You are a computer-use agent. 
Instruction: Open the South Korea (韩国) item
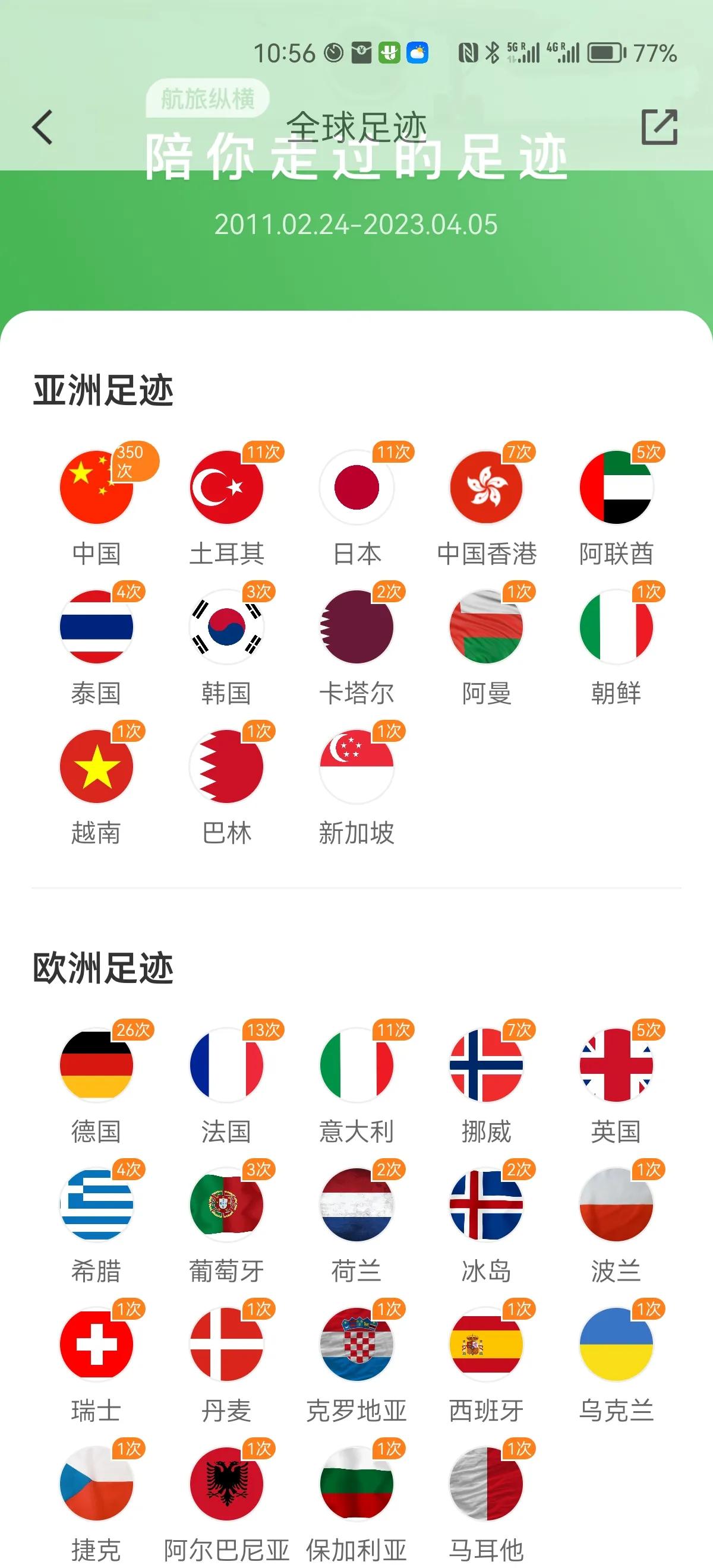pyautogui.click(x=226, y=627)
